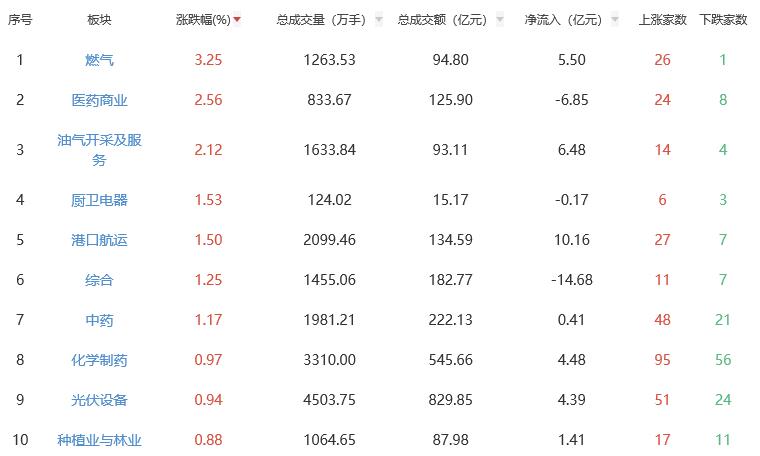Open the 医药商业 sector link
Image resolution: width=760 pixels, height=456 pixels.
click(99, 100)
